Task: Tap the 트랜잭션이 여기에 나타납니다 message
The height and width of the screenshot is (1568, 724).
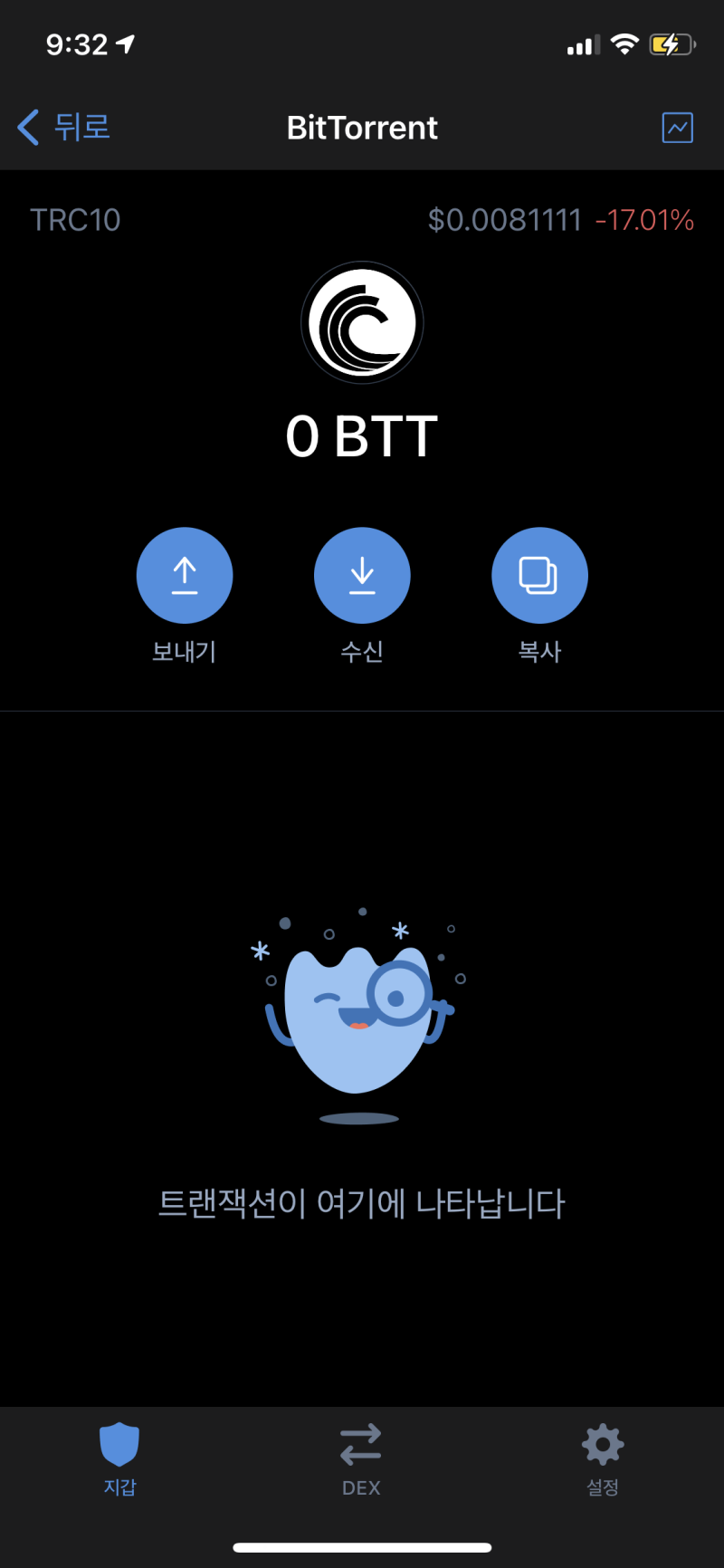Action: (x=362, y=1204)
